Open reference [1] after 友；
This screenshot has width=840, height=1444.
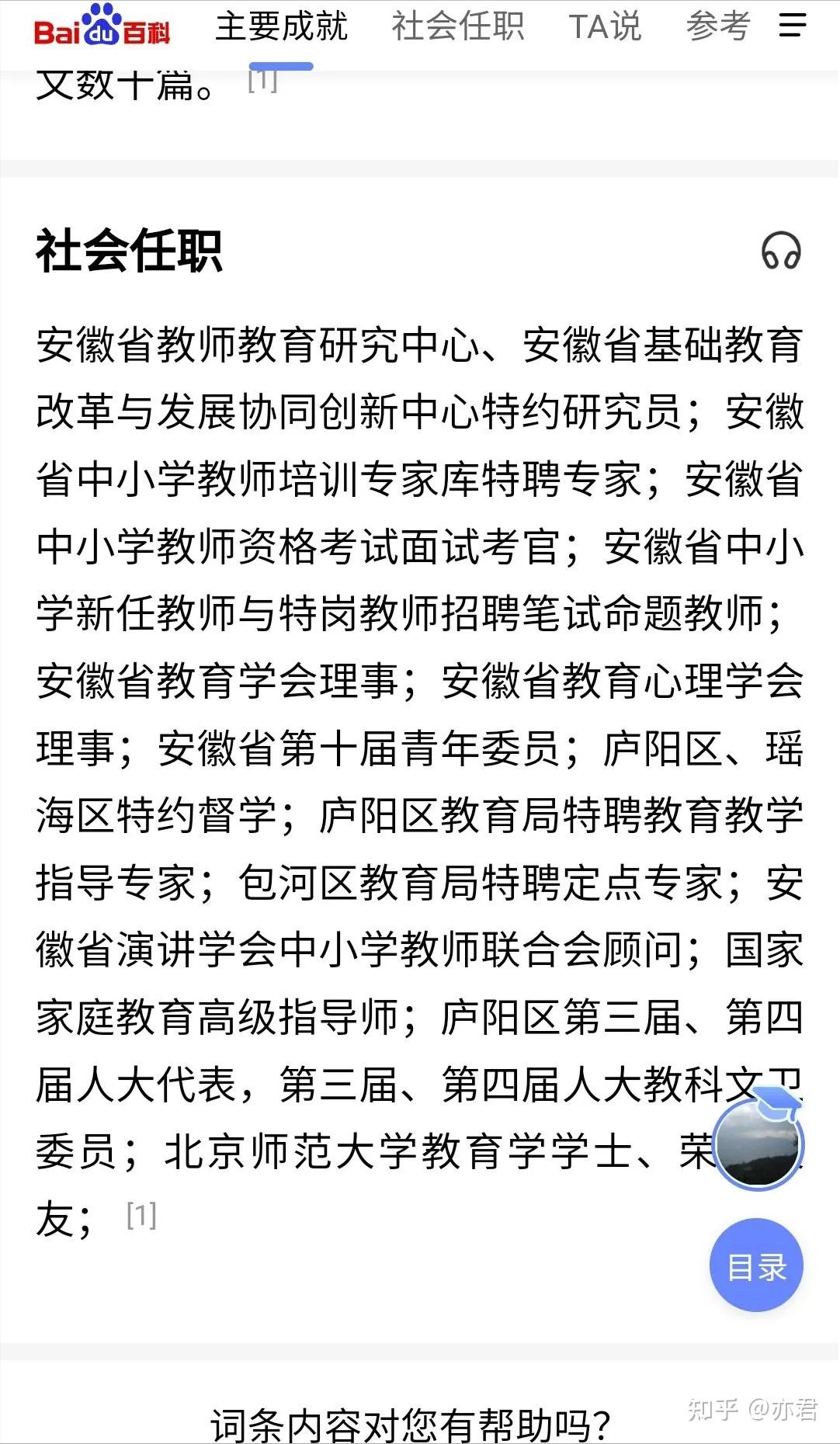coord(141,1215)
